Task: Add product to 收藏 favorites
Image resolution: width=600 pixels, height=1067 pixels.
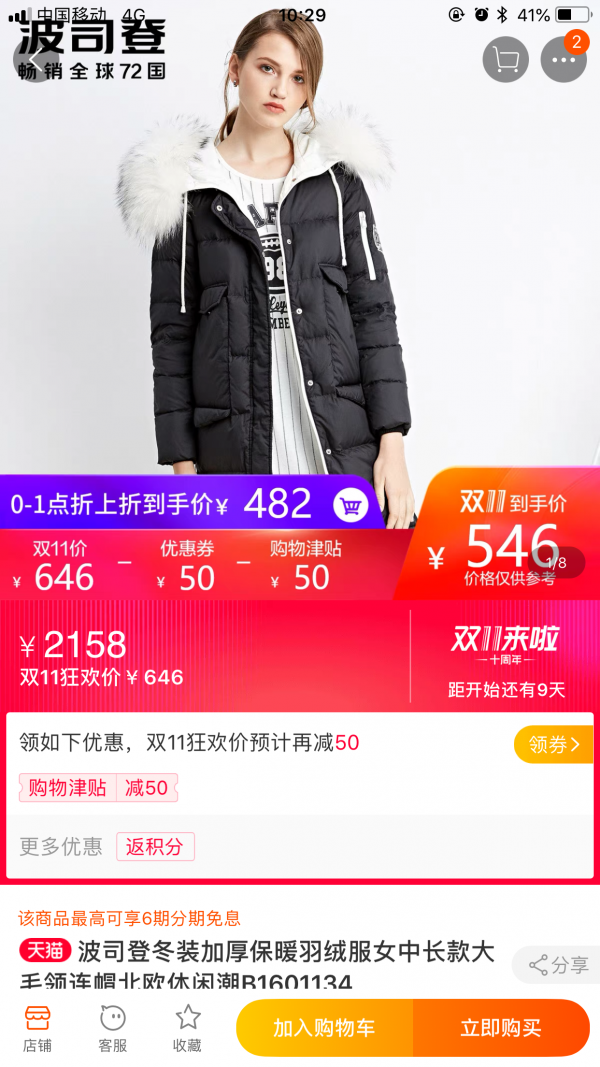Action: click(x=188, y=1029)
